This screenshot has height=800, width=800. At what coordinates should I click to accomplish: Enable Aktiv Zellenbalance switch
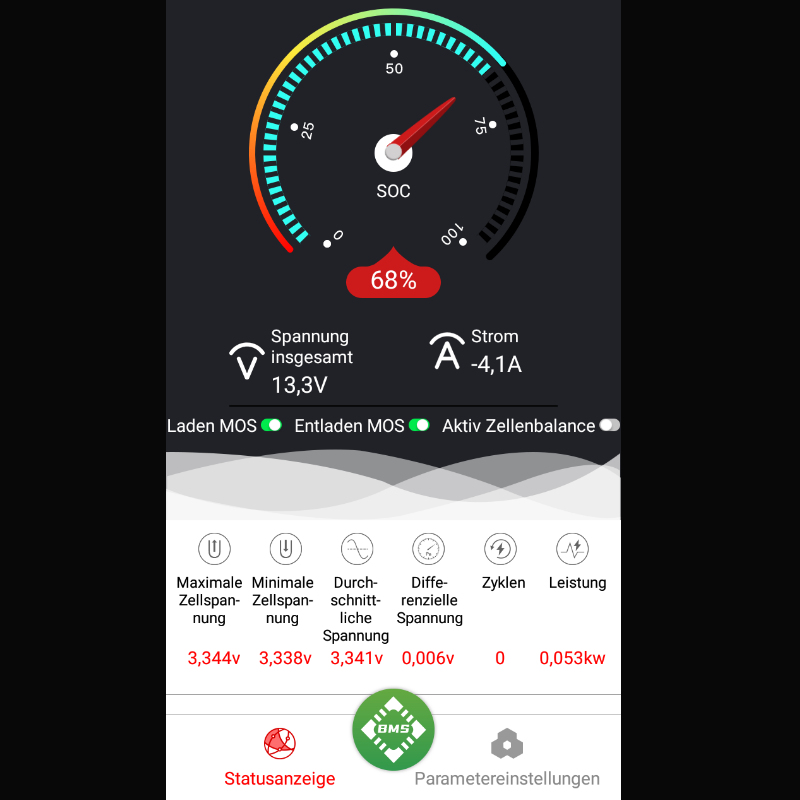point(609,425)
